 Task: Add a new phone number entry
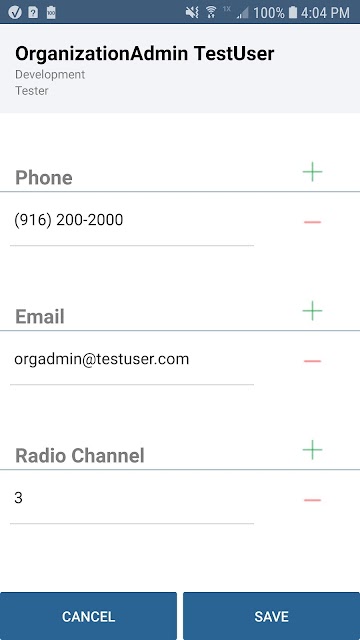pos(312,172)
